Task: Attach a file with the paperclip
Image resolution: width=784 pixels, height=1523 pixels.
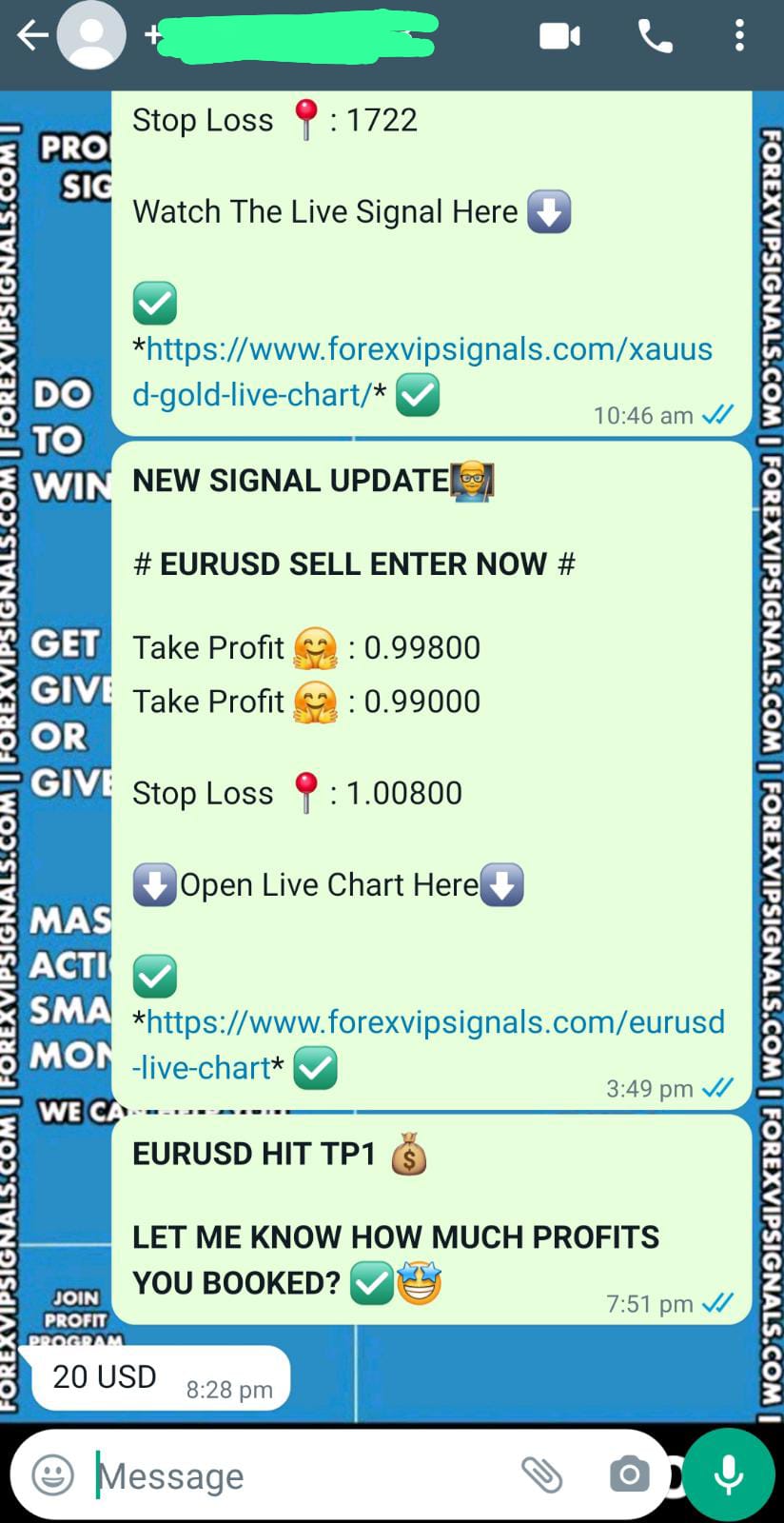Action: [x=542, y=1475]
